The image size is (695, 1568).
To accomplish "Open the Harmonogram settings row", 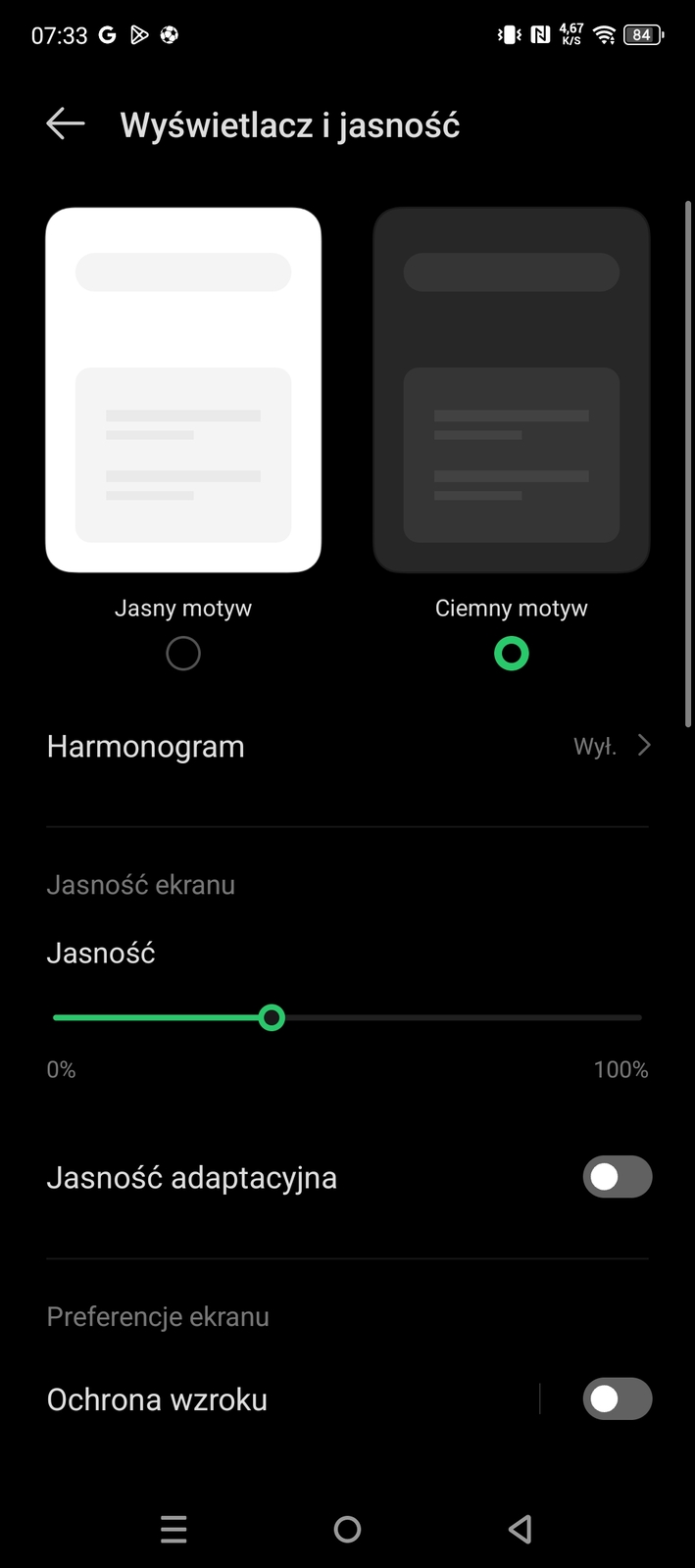I will pyautogui.click(x=347, y=747).
